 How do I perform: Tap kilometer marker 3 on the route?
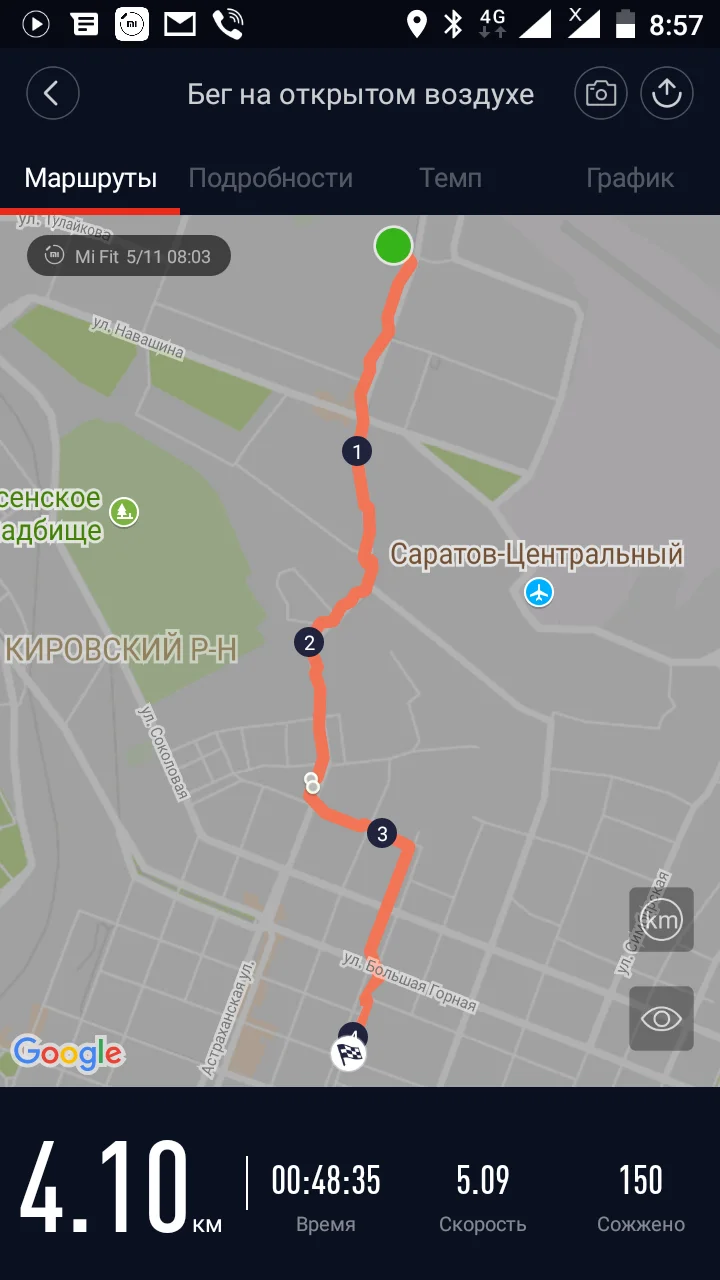click(381, 832)
